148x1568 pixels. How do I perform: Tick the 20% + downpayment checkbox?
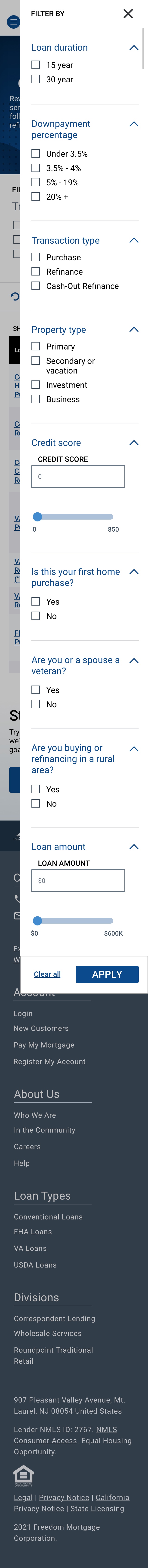coord(36,197)
